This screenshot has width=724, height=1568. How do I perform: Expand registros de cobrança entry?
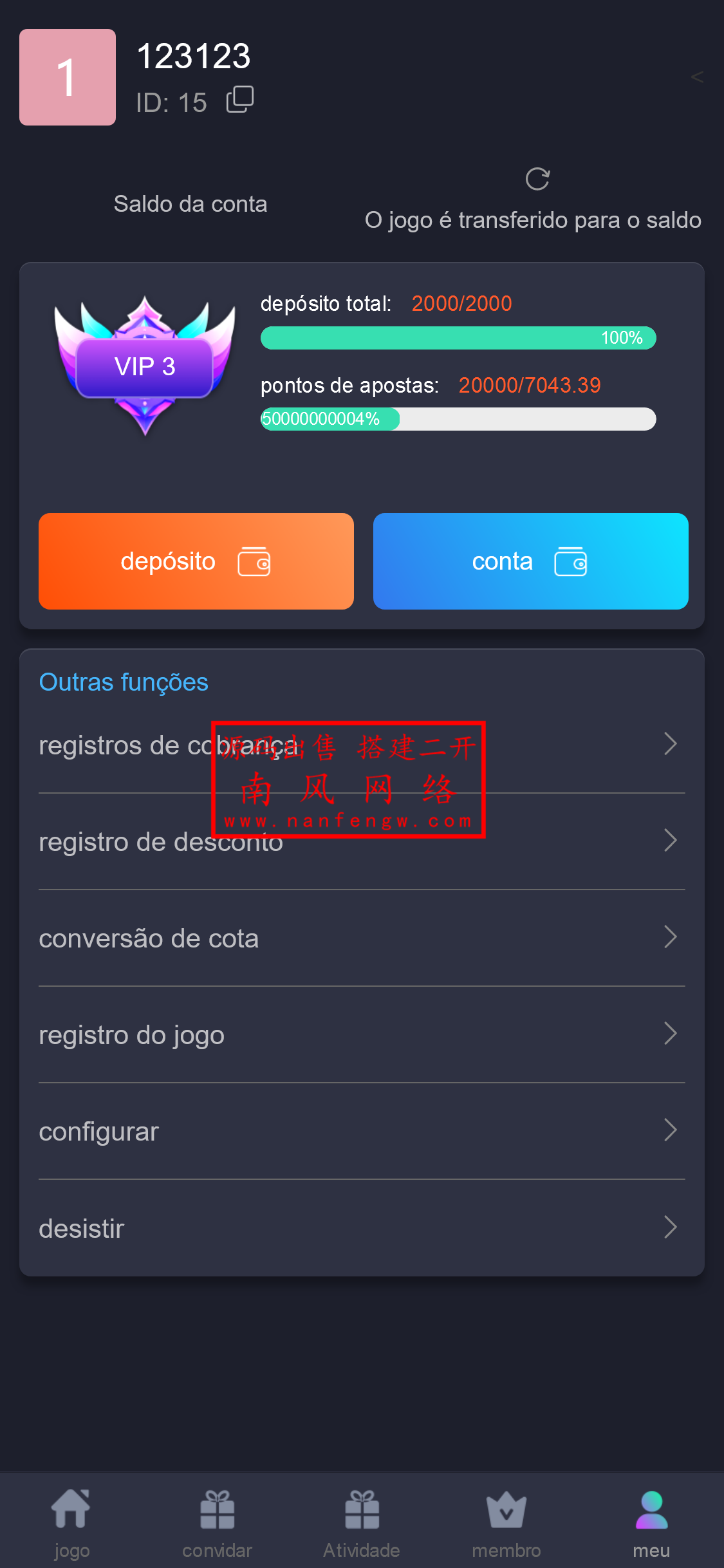(x=670, y=745)
